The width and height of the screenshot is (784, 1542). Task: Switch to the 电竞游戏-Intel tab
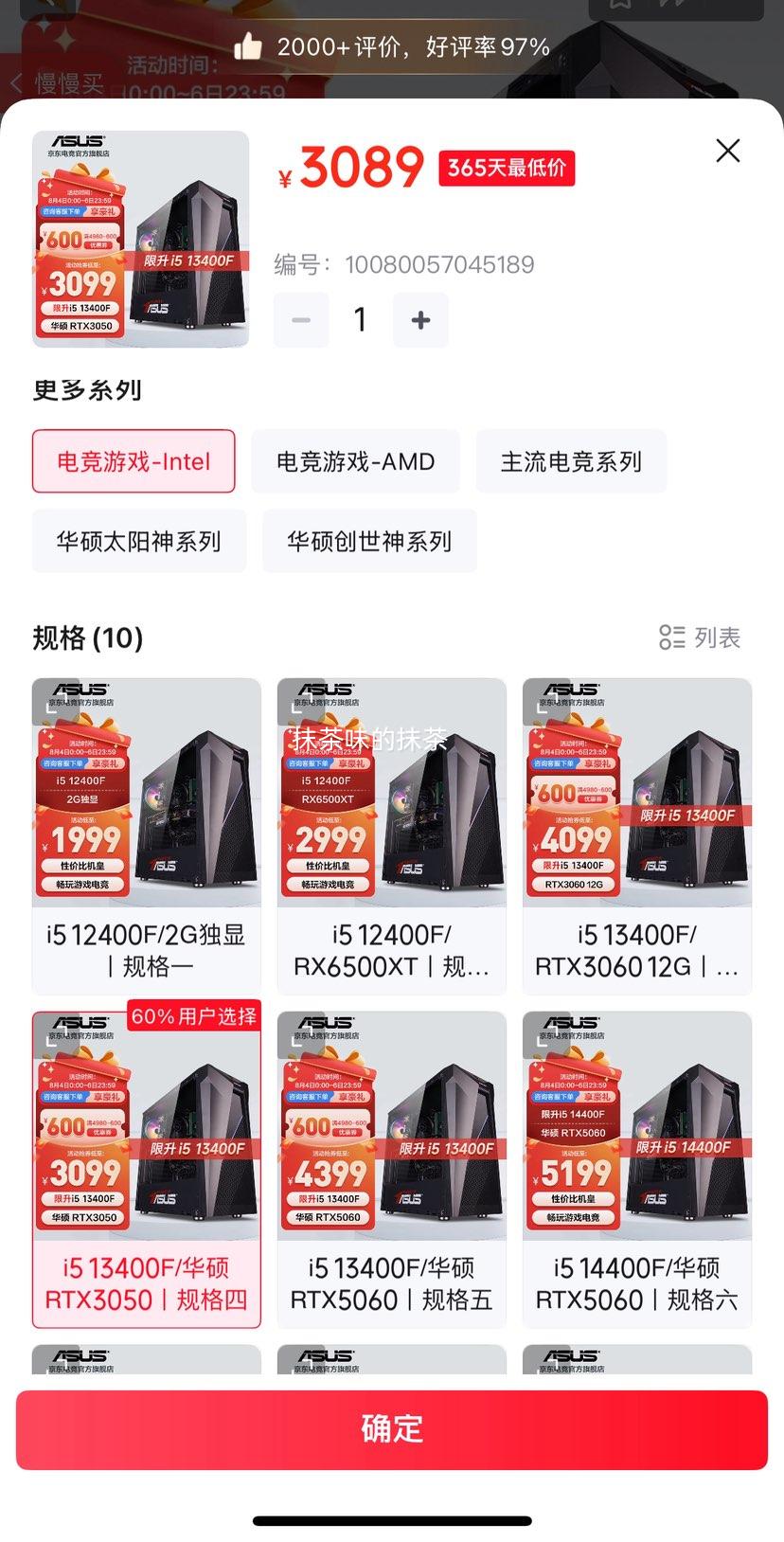(134, 462)
